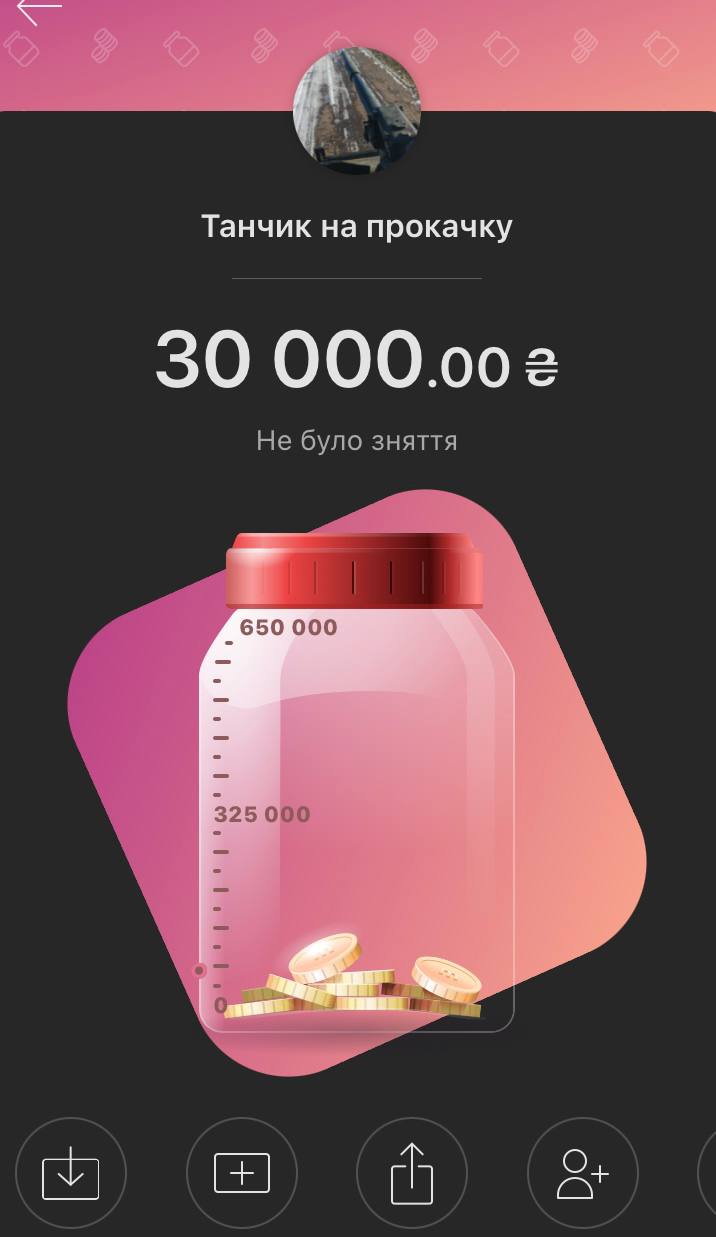Top up the jar with plus button
Screen dimensions: 716x1237
[242, 1173]
